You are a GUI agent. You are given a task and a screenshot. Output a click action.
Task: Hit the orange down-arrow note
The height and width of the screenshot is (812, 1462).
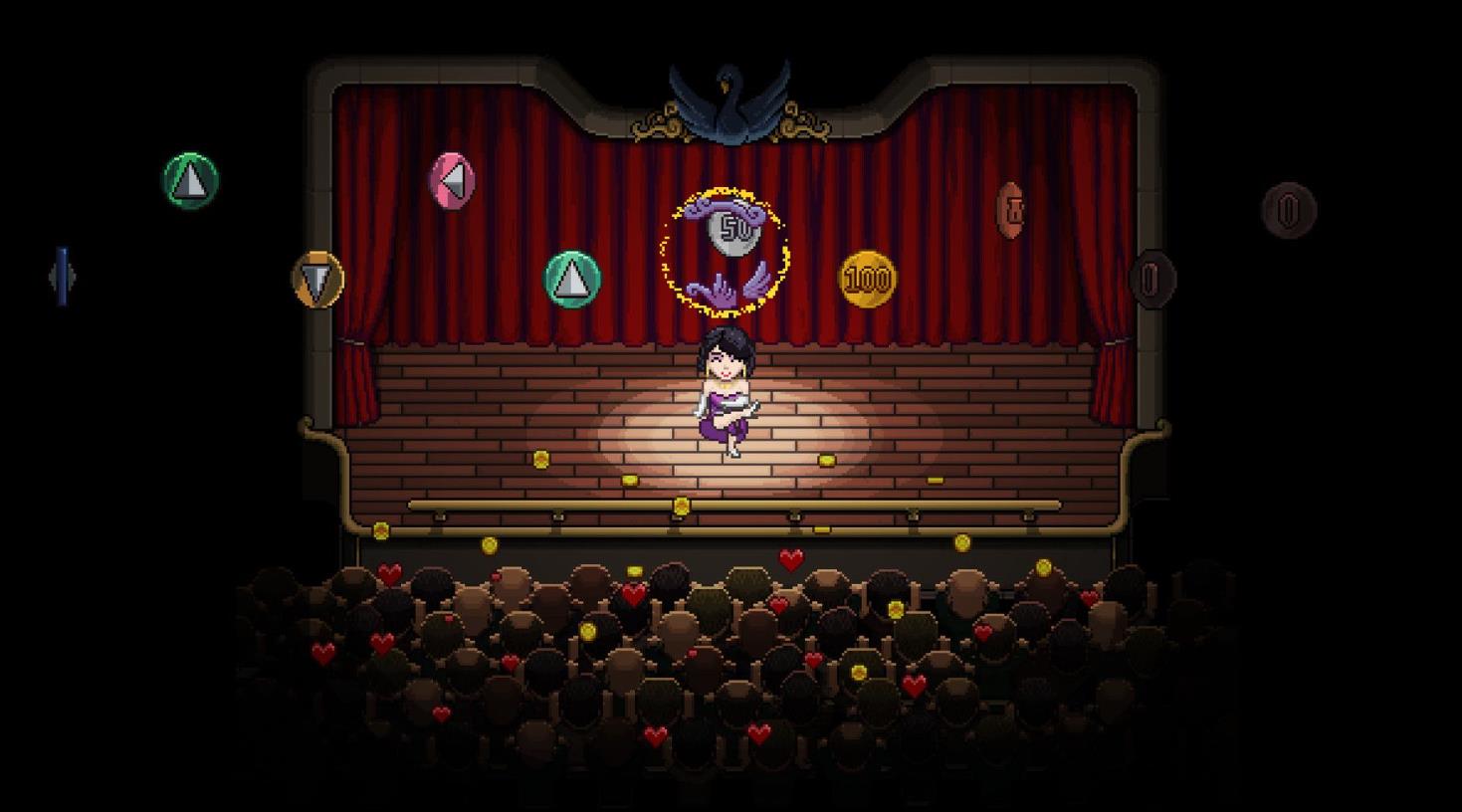(x=317, y=280)
